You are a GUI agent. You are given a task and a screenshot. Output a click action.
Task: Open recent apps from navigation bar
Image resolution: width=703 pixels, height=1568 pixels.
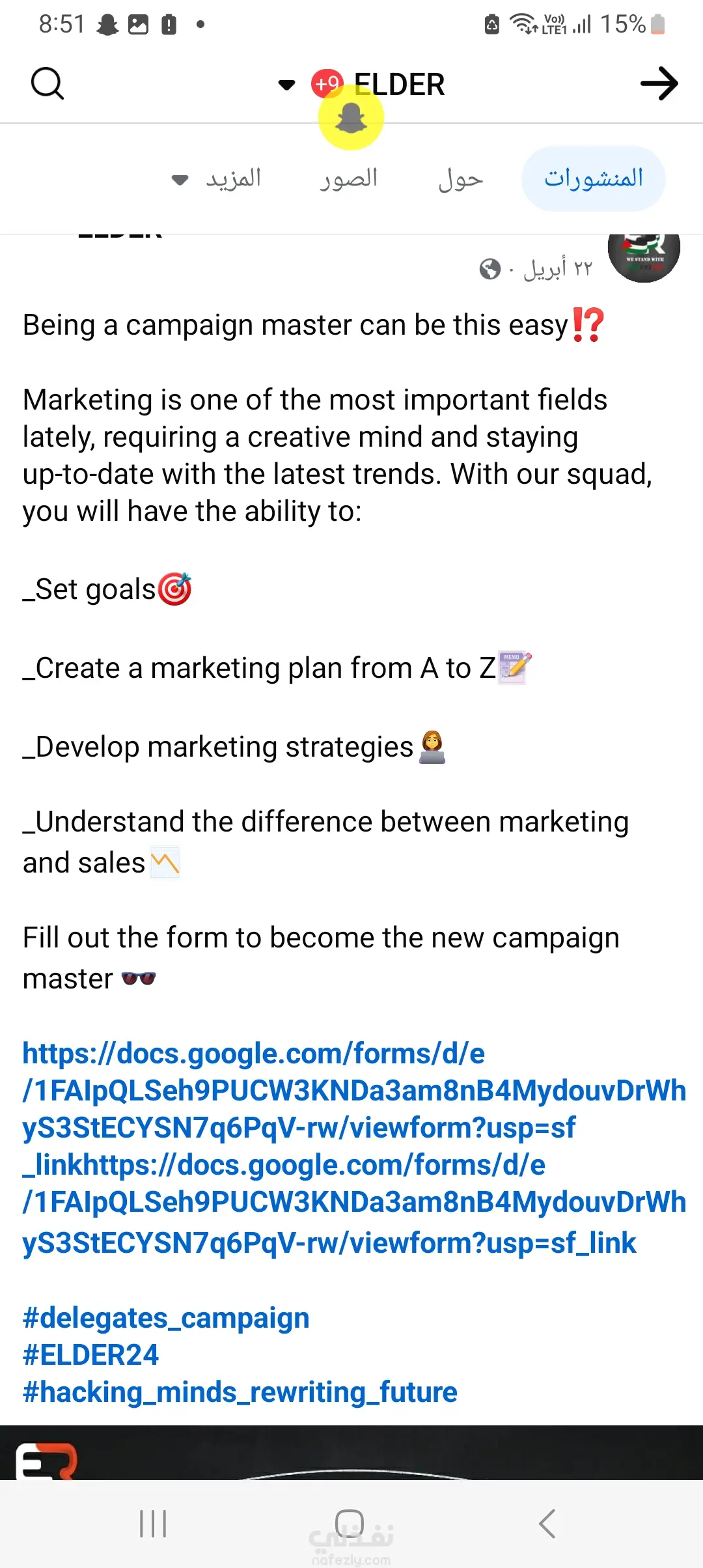coord(154,1524)
